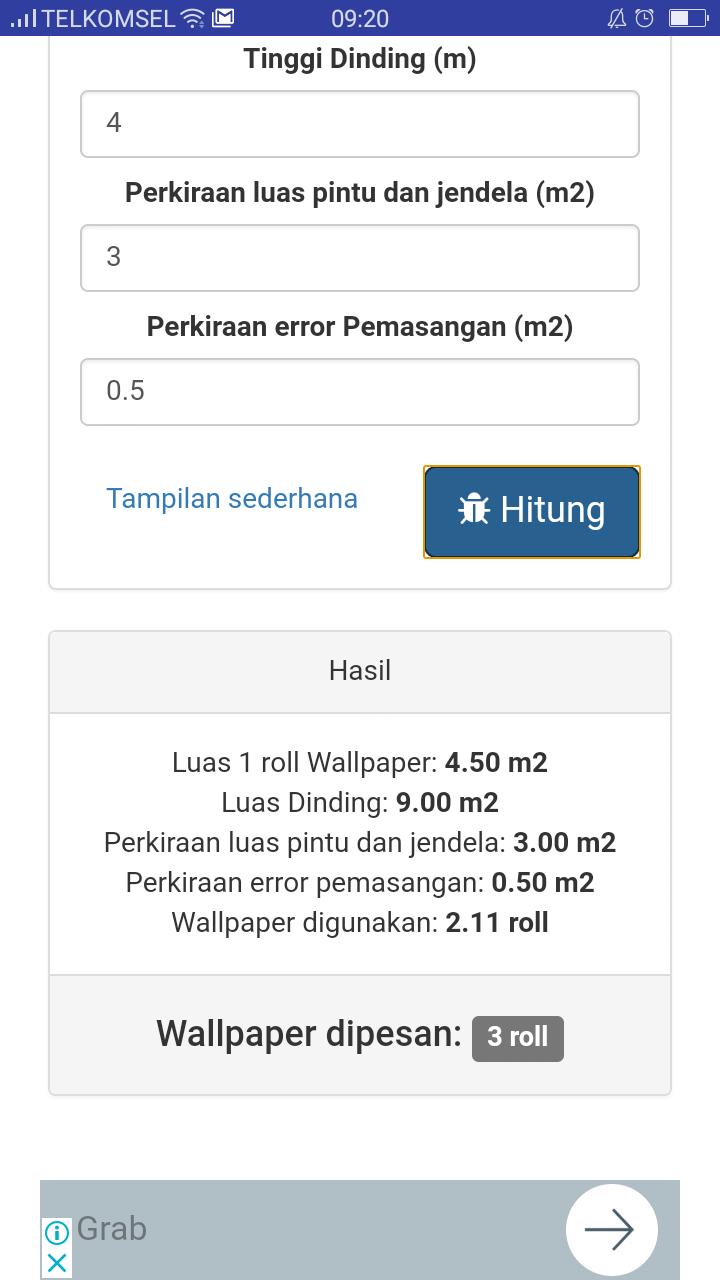Viewport: 720px width, 1280px height.
Task: View ad info icon details
Action: [57, 1231]
